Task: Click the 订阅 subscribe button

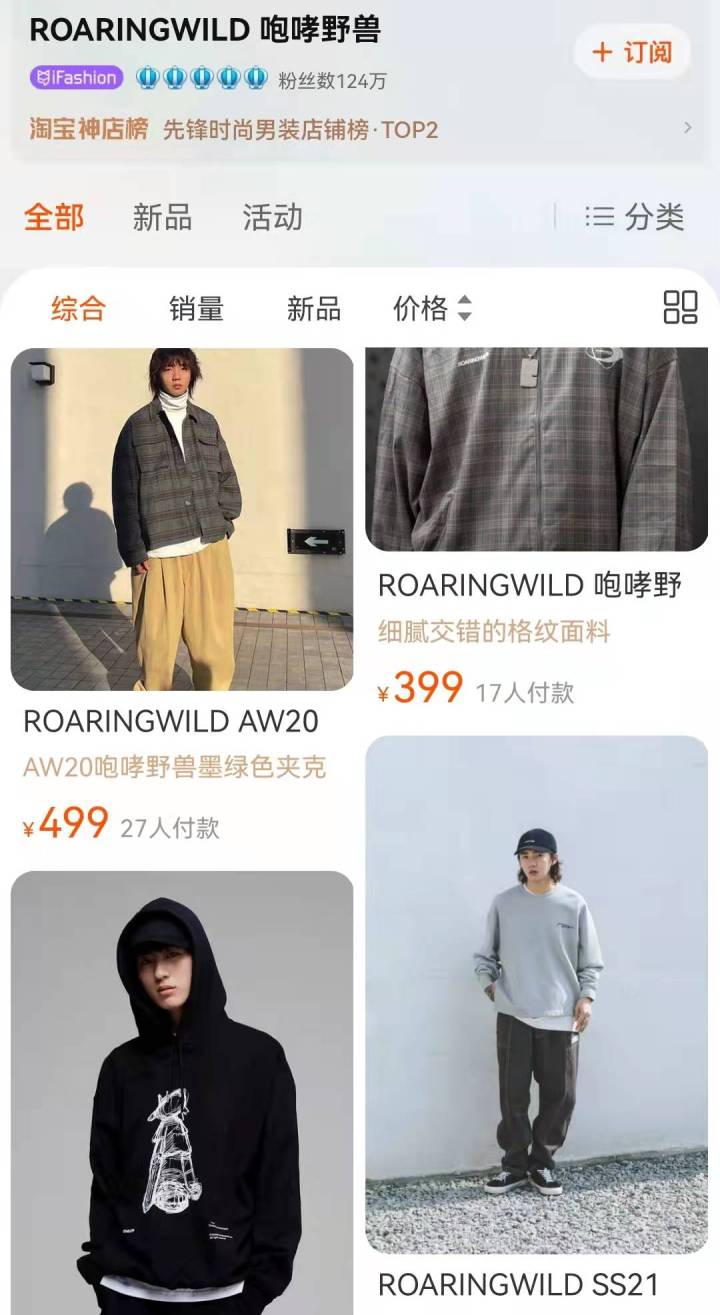Action: coord(630,52)
